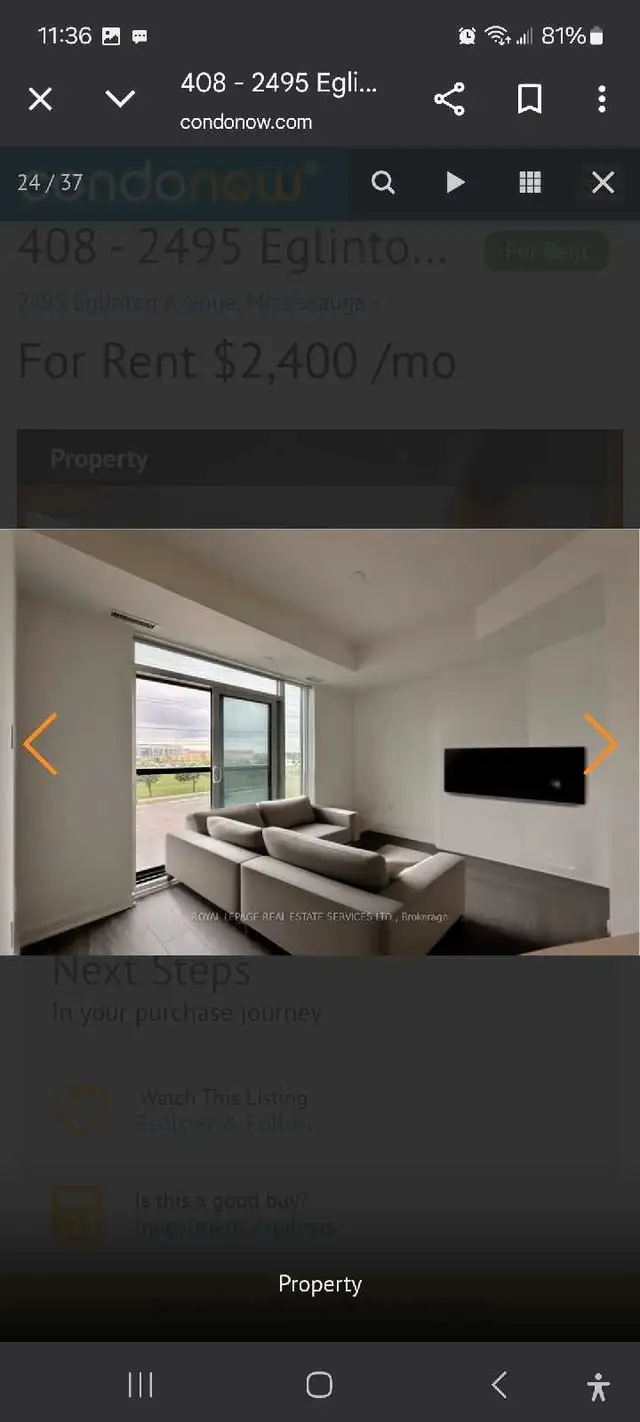This screenshot has width=640, height=1422.
Task: Zoom the photo with the magnifier icon
Action: [x=383, y=182]
